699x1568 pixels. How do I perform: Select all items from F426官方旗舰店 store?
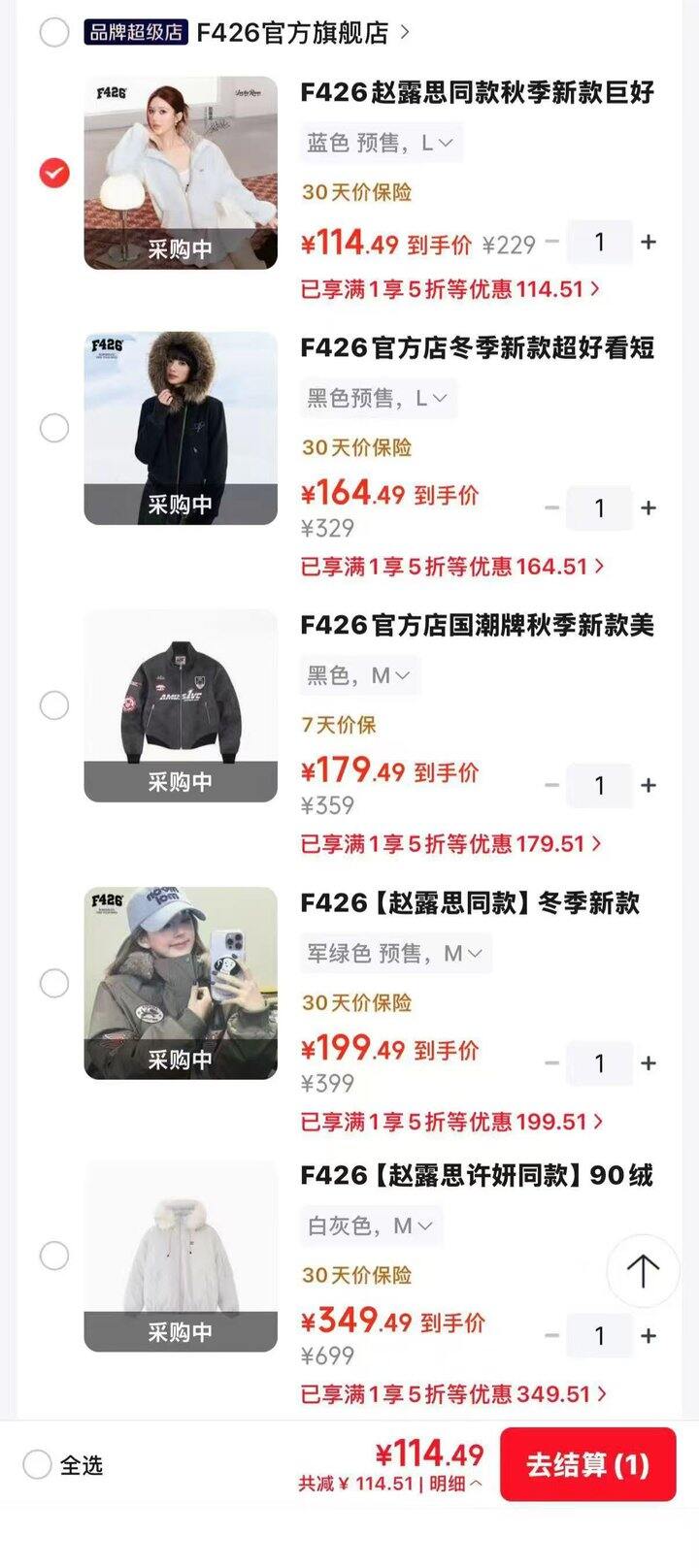54,32
